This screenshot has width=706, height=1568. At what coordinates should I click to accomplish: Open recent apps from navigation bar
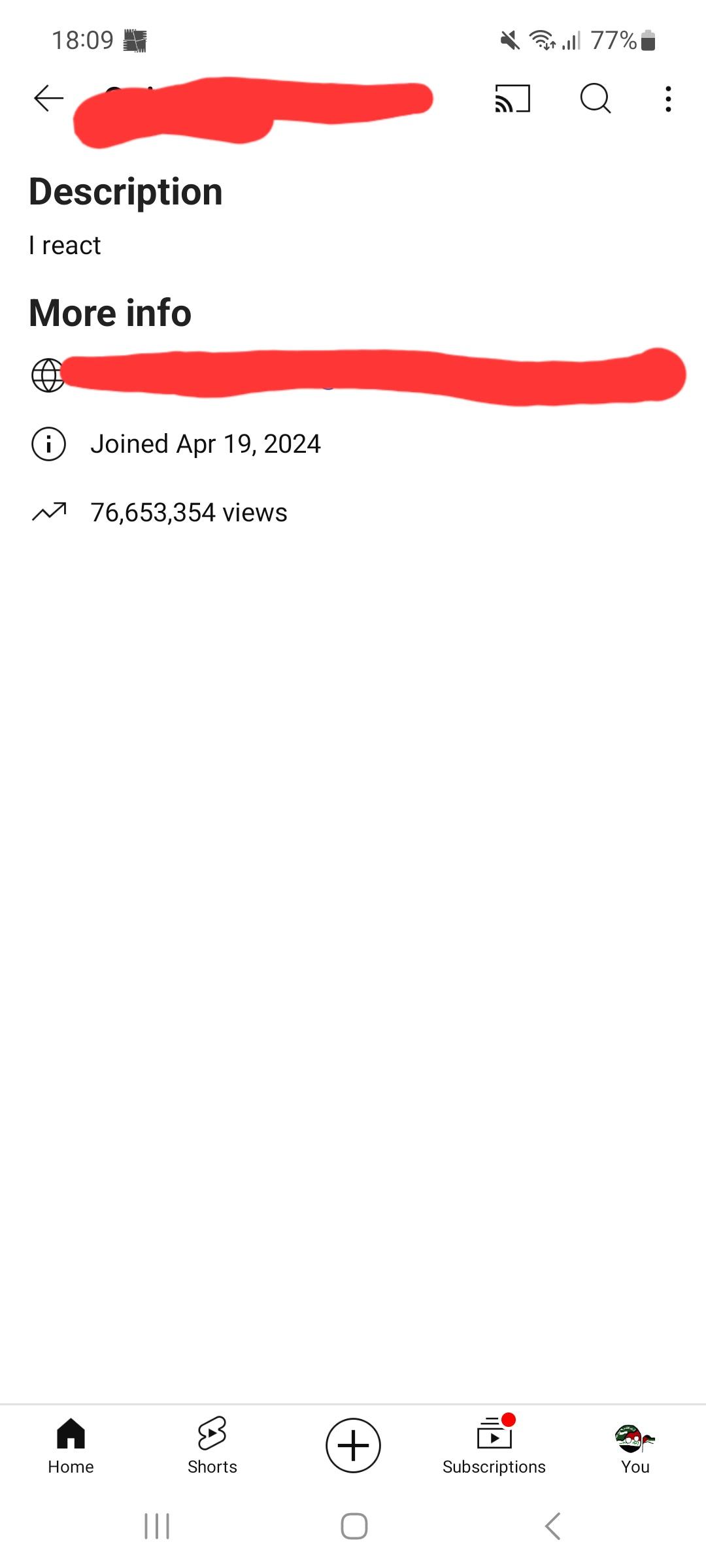(157, 1526)
